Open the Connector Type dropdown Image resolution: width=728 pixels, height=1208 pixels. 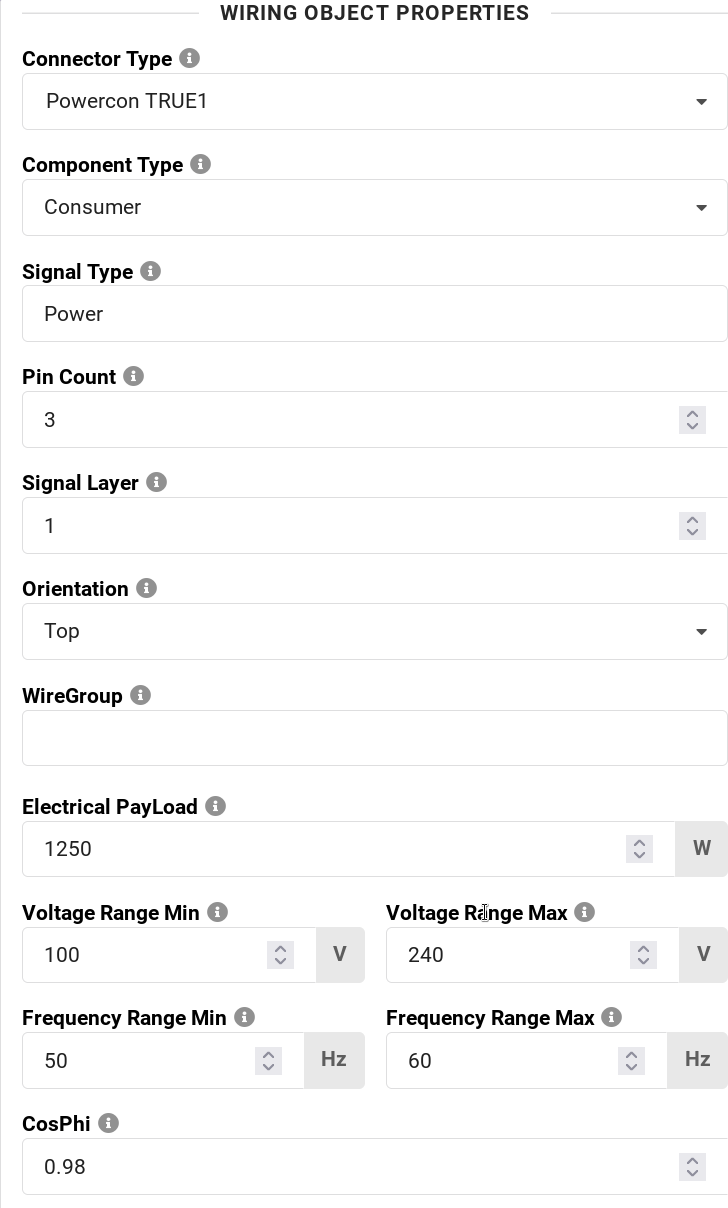tap(701, 101)
